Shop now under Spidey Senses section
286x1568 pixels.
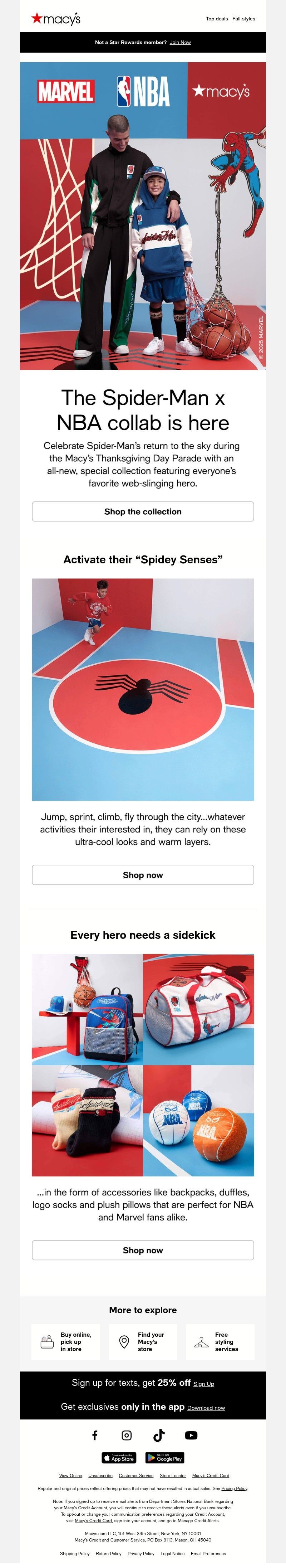click(x=143, y=875)
